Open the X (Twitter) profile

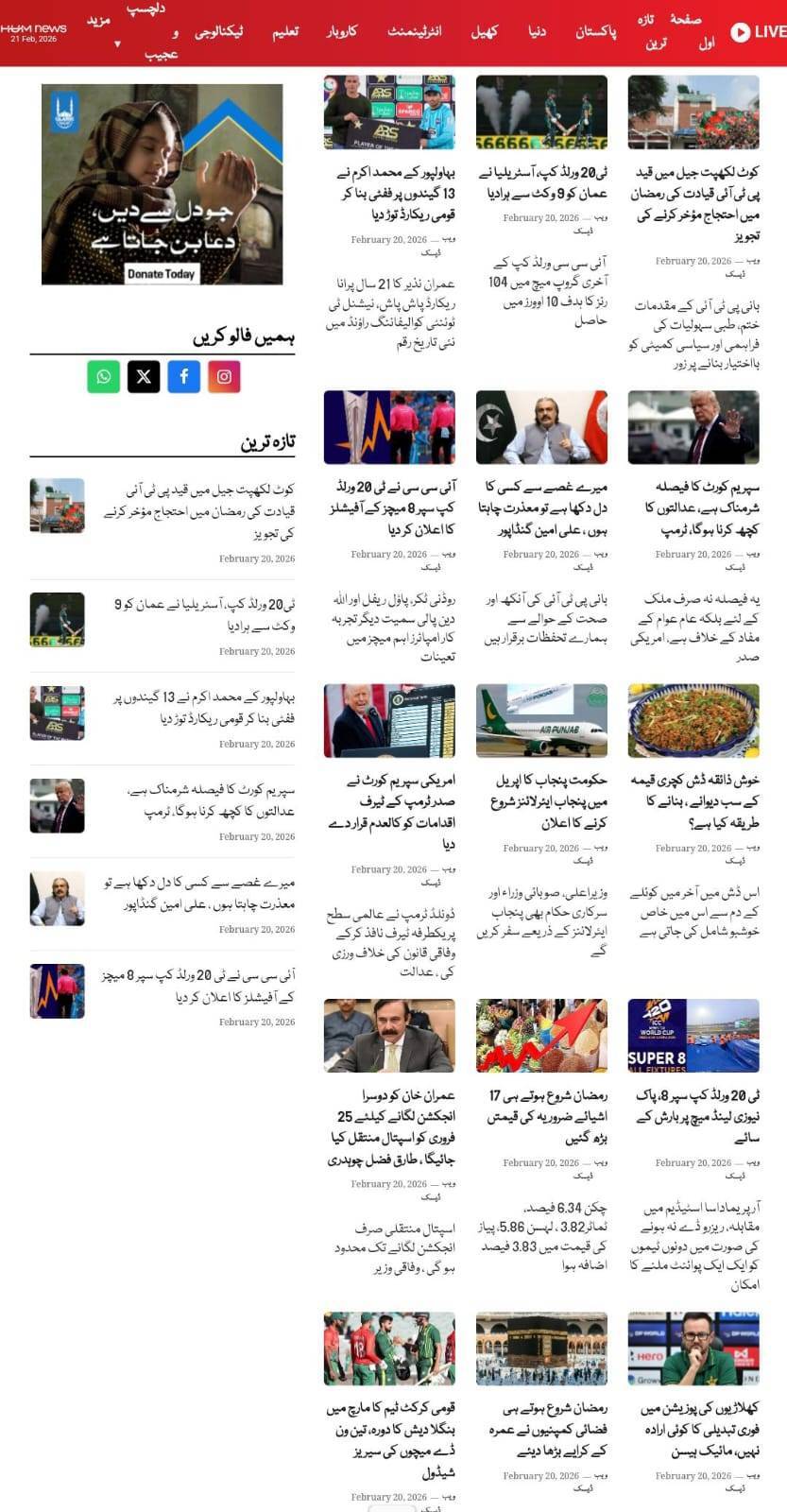[x=144, y=376]
